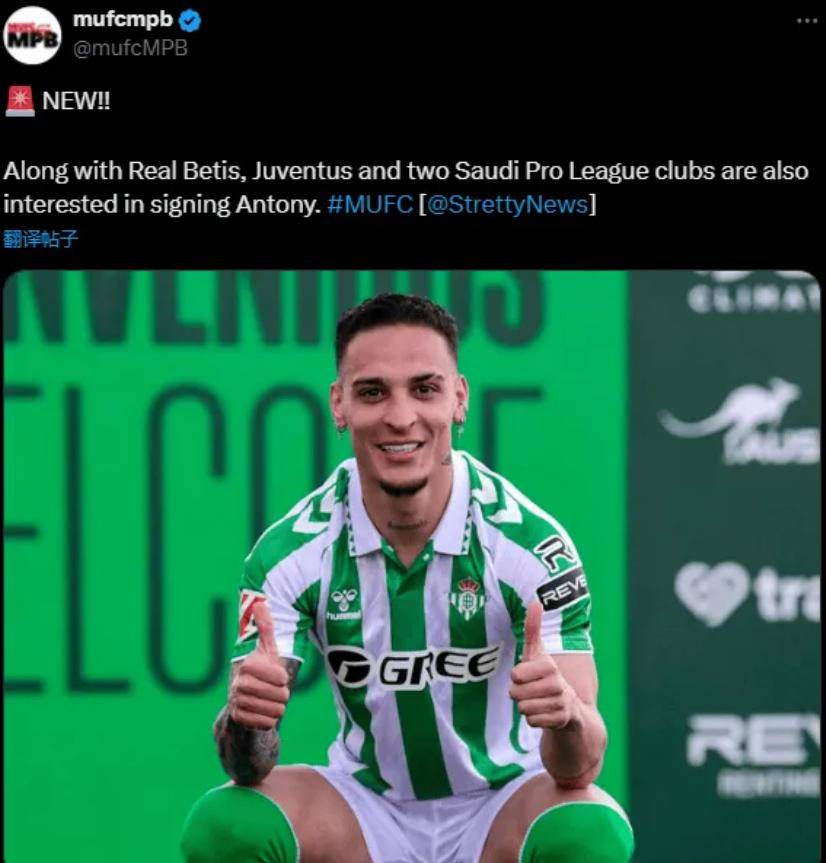Screen dimensions: 826x863
Task: Open the #MUFC hashtag link
Action: point(370,204)
